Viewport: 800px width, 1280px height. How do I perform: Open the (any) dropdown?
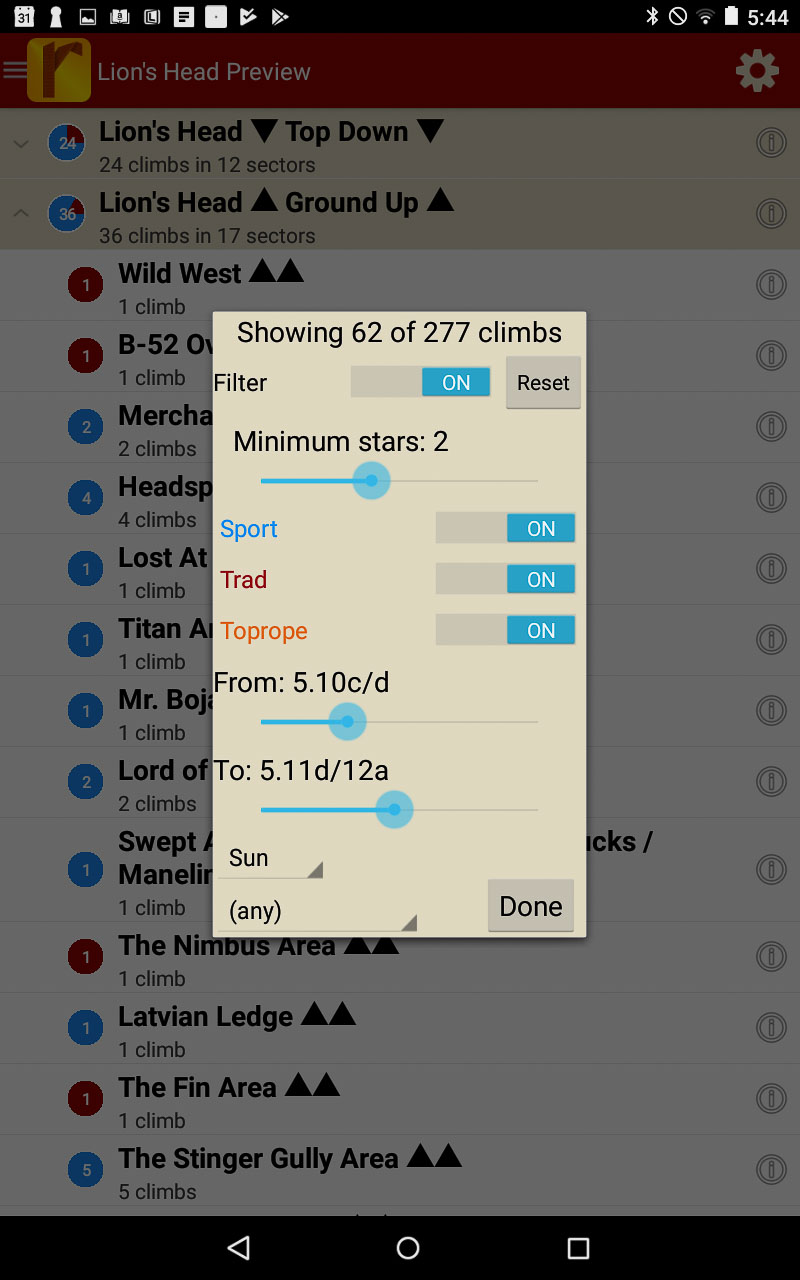coord(316,911)
